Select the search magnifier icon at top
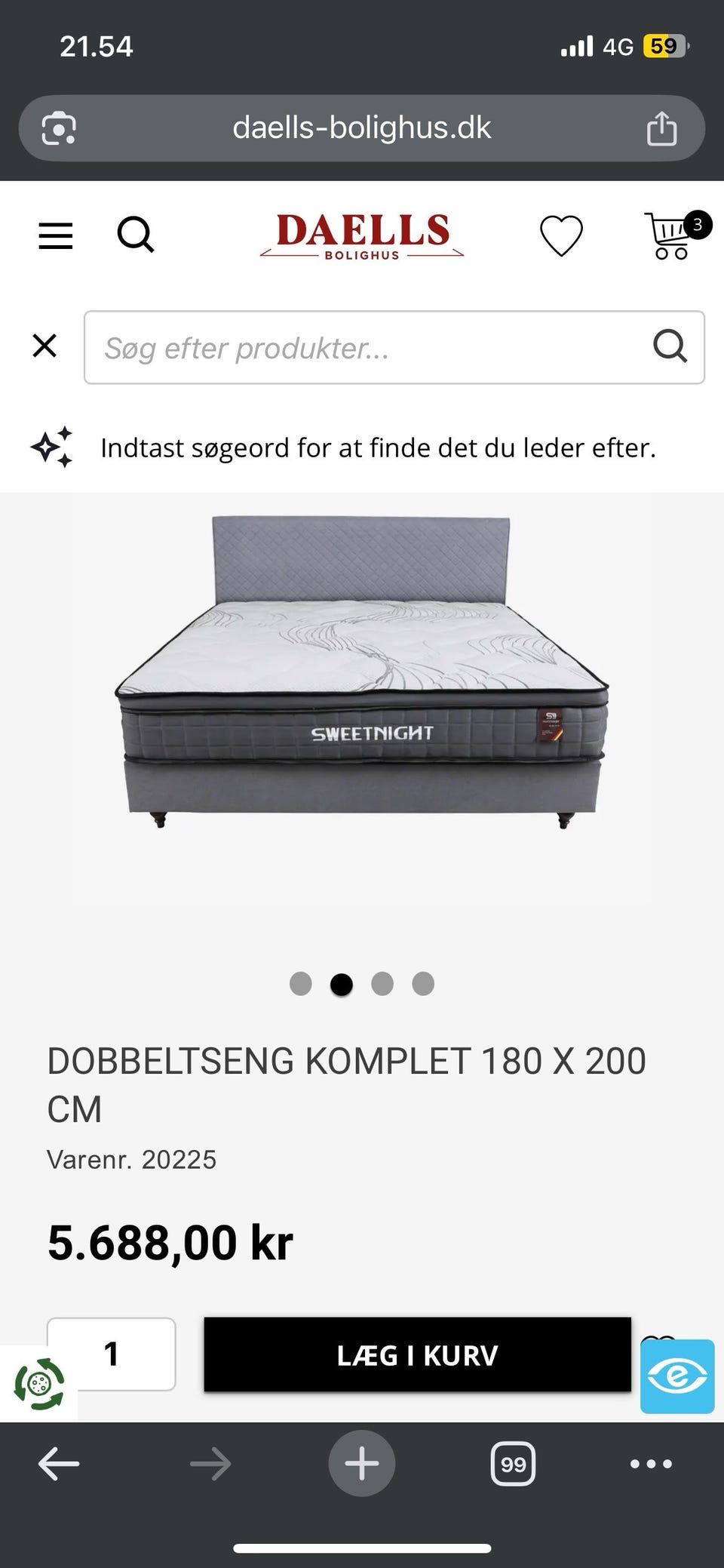The width and height of the screenshot is (724, 1568). pyautogui.click(x=136, y=235)
